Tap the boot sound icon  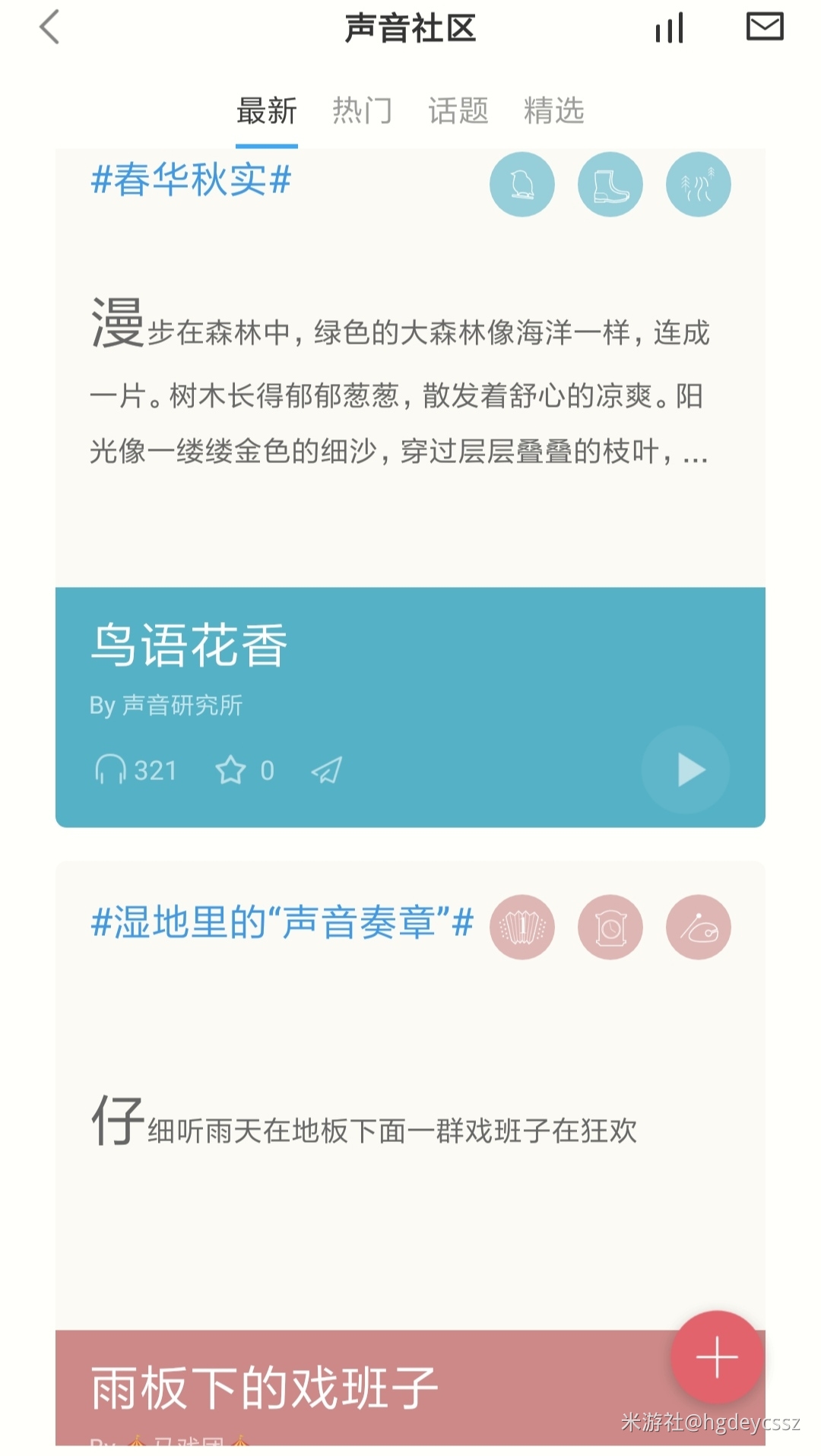610,185
